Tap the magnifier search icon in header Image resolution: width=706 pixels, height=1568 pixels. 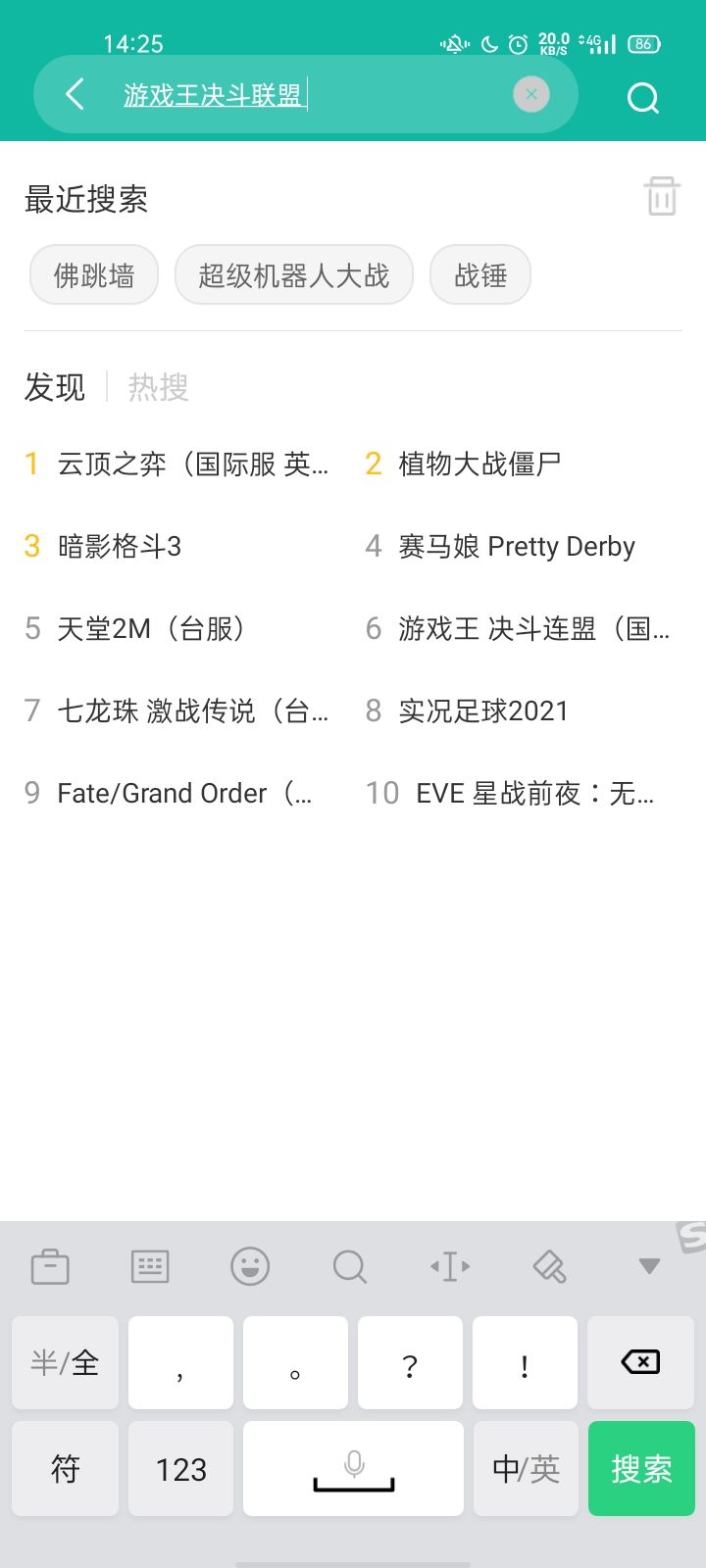coord(642,97)
